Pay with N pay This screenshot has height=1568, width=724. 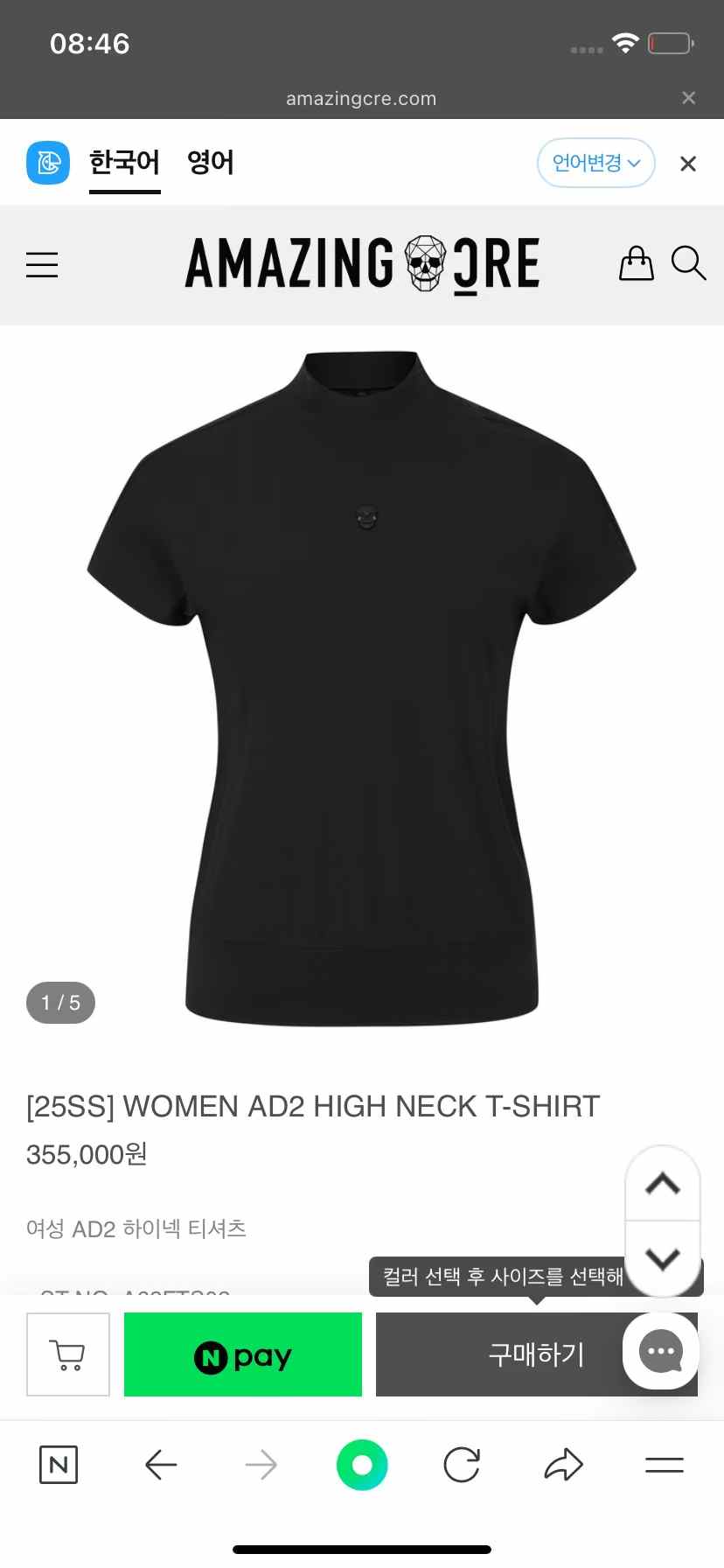click(x=243, y=1354)
